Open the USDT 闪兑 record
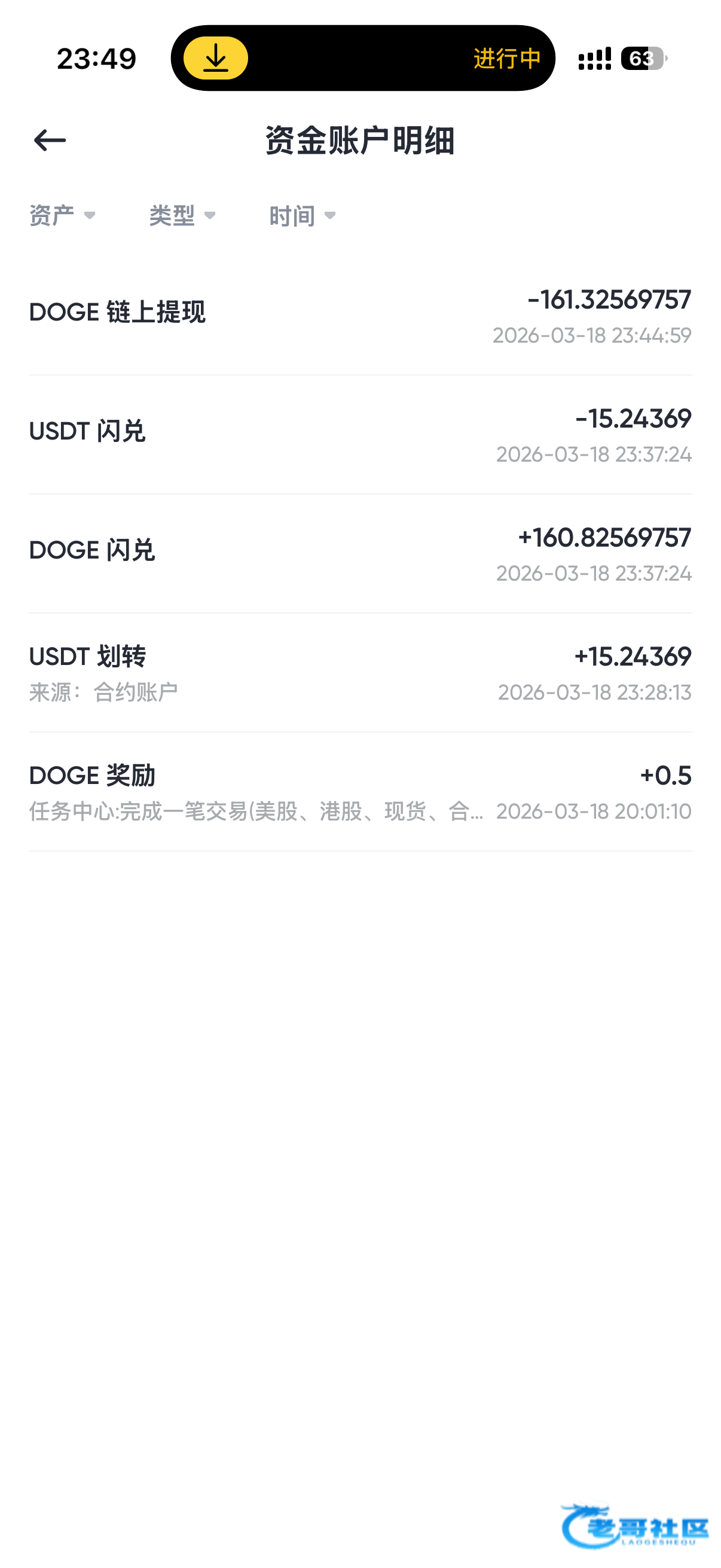 pos(360,435)
